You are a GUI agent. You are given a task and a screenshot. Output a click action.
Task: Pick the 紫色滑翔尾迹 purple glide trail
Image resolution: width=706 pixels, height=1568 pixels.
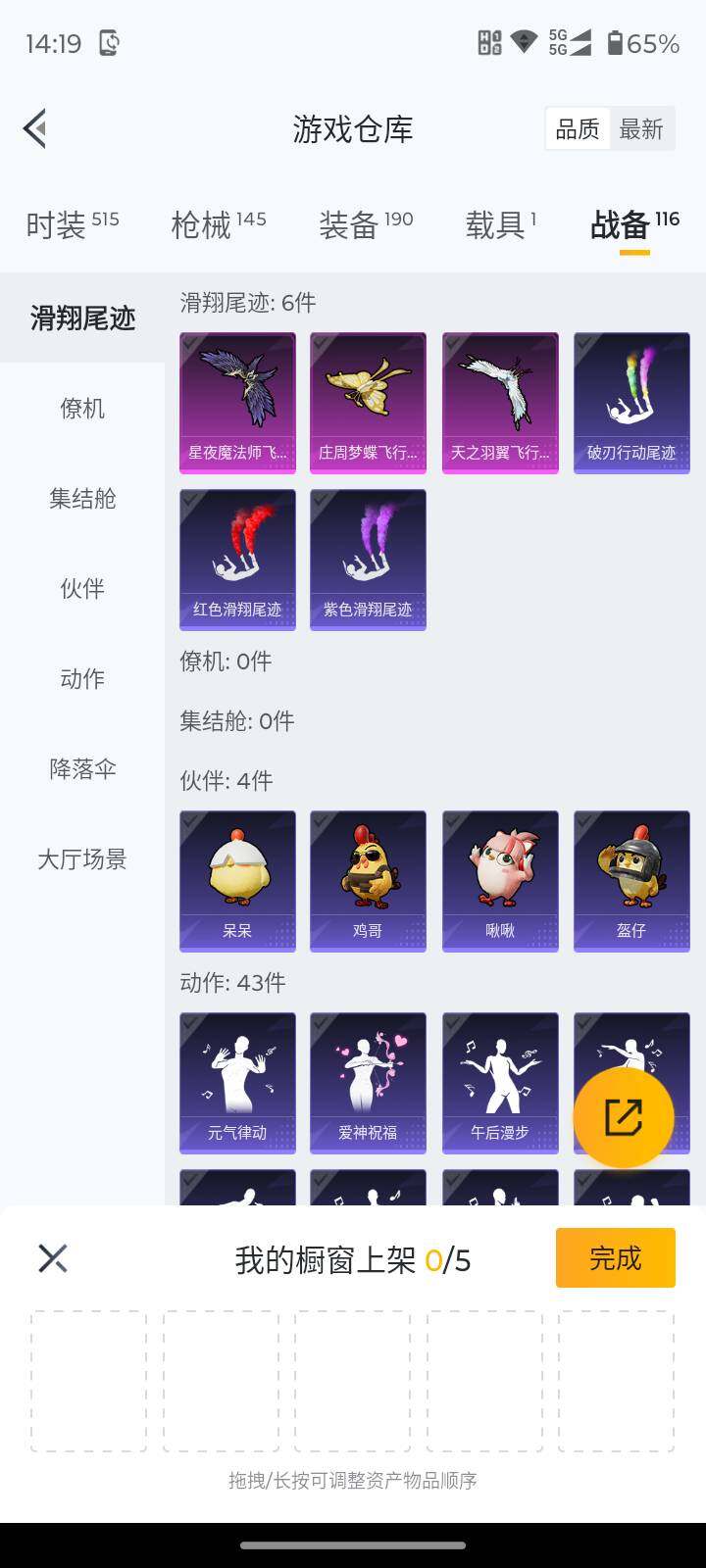click(x=368, y=559)
